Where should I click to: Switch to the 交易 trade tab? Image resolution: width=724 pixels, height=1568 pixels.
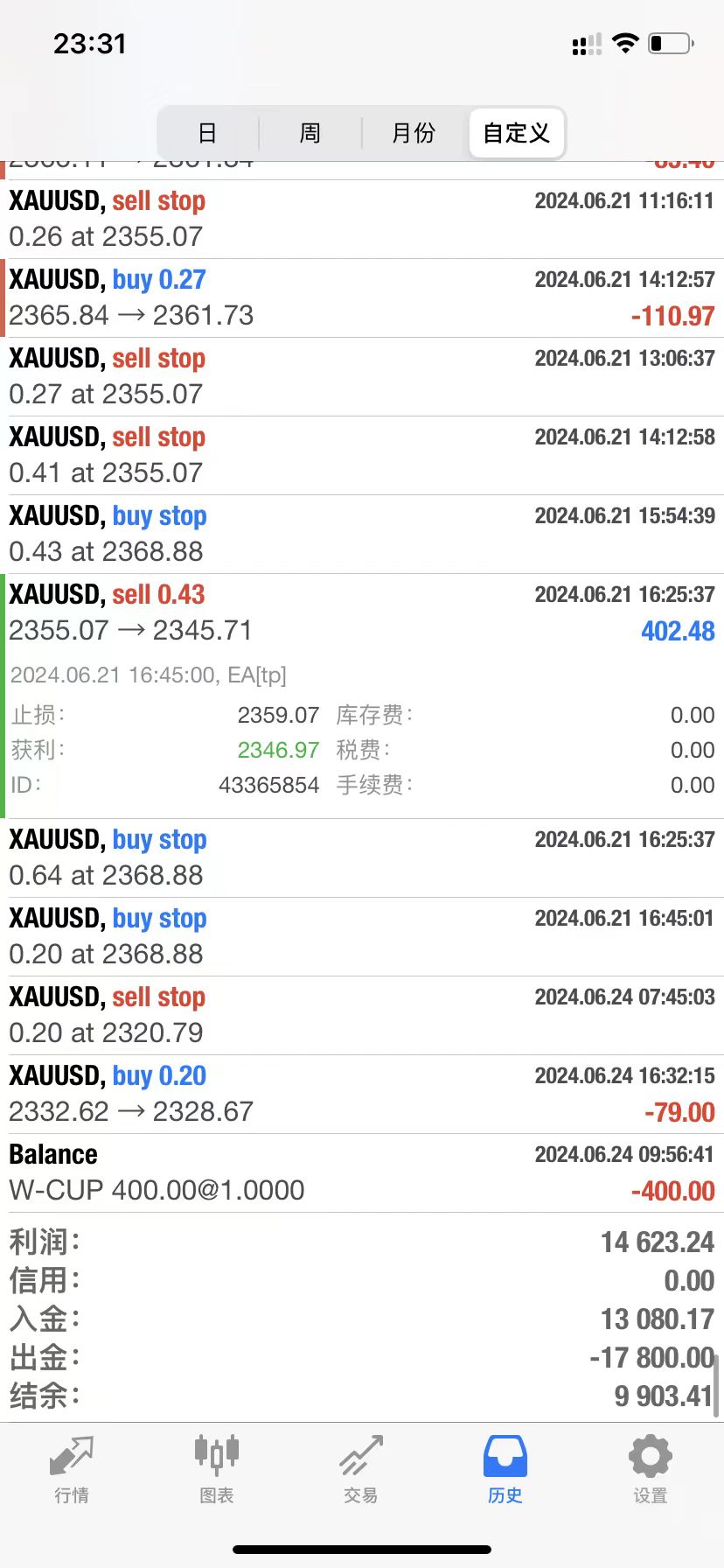pyautogui.click(x=361, y=1470)
